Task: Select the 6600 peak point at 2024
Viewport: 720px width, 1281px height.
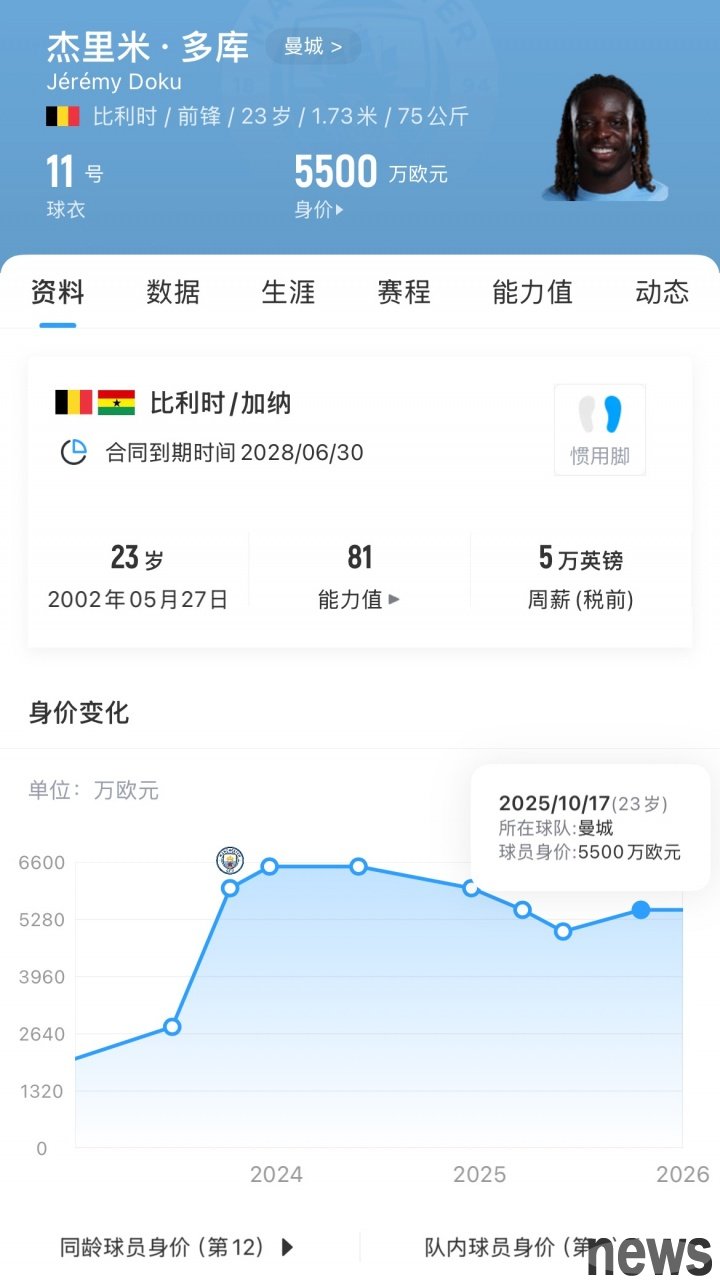Action: [x=269, y=866]
